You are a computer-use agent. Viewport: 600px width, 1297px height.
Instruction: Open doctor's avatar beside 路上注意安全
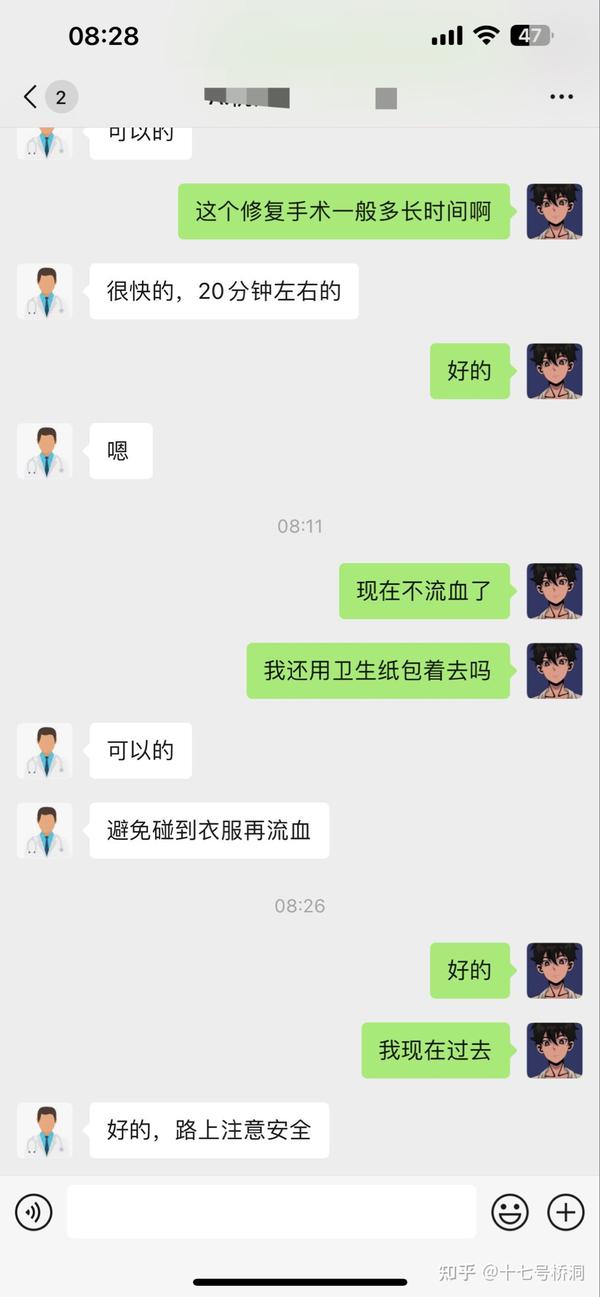point(45,1130)
